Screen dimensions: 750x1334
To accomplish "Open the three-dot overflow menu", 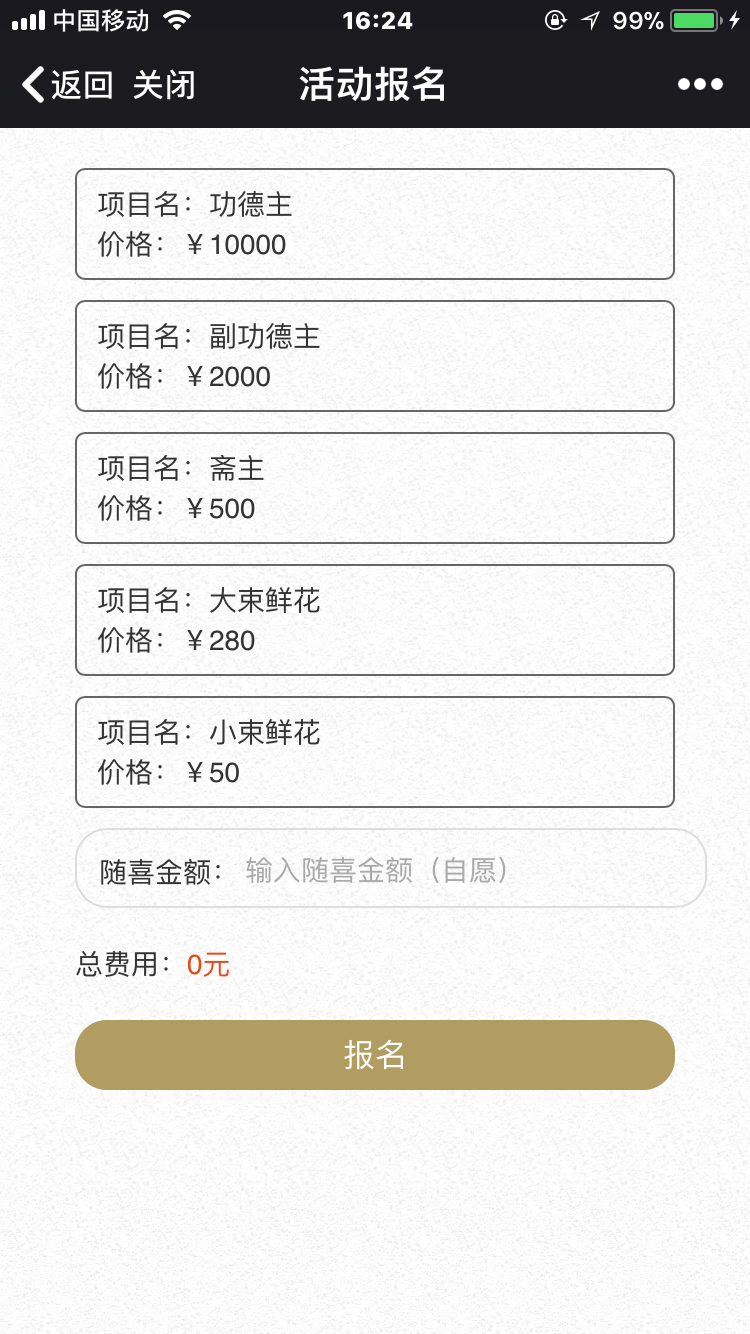I will (x=700, y=85).
